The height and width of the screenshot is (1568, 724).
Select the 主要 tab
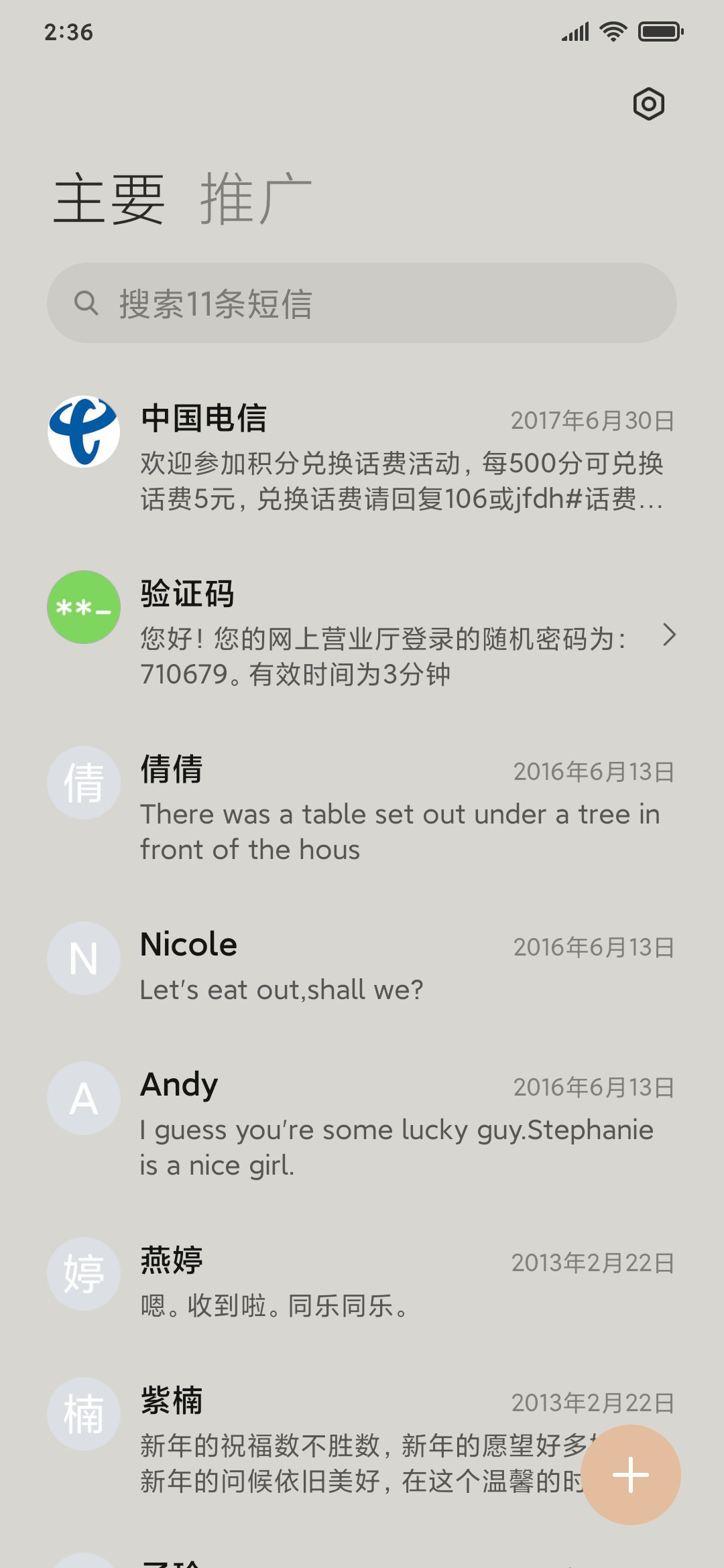(x=109, y=198)
